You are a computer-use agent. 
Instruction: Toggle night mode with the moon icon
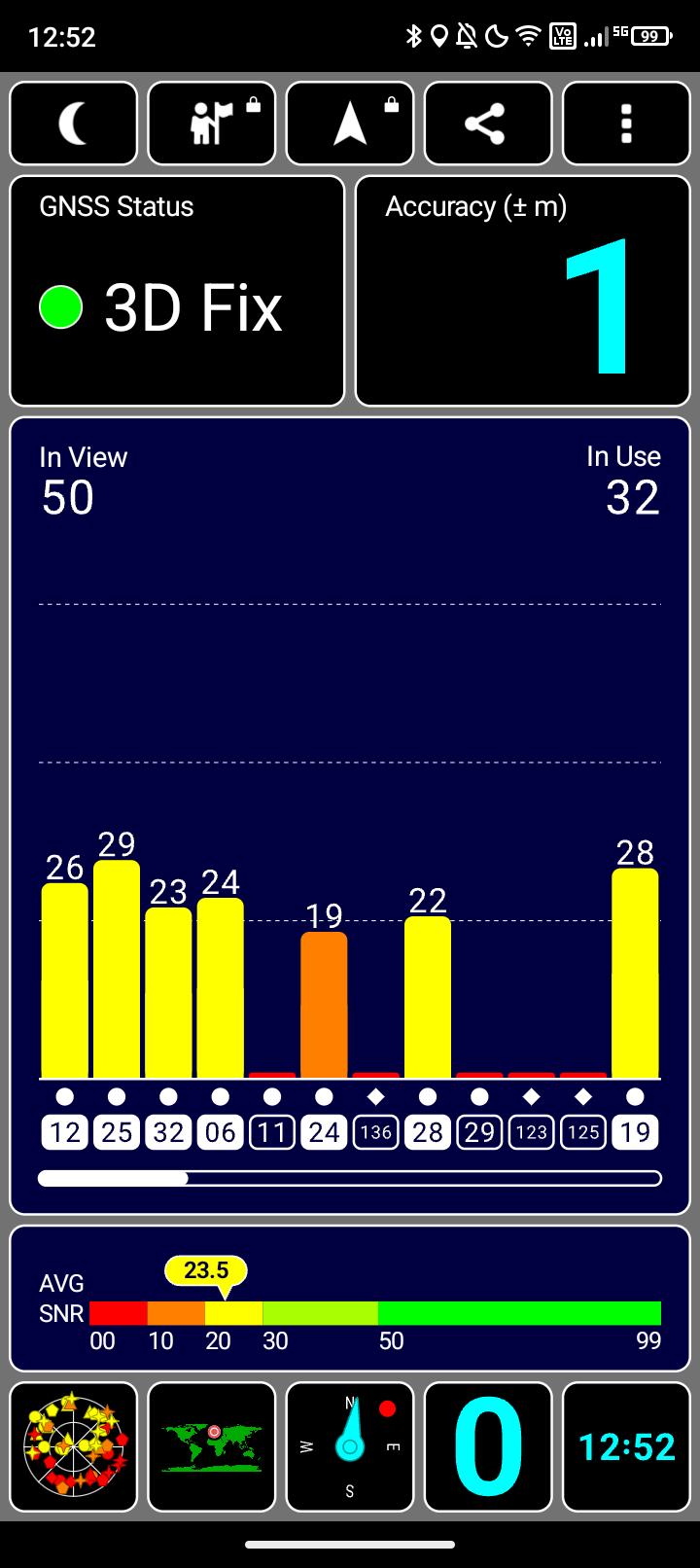[x=74, y=124]
